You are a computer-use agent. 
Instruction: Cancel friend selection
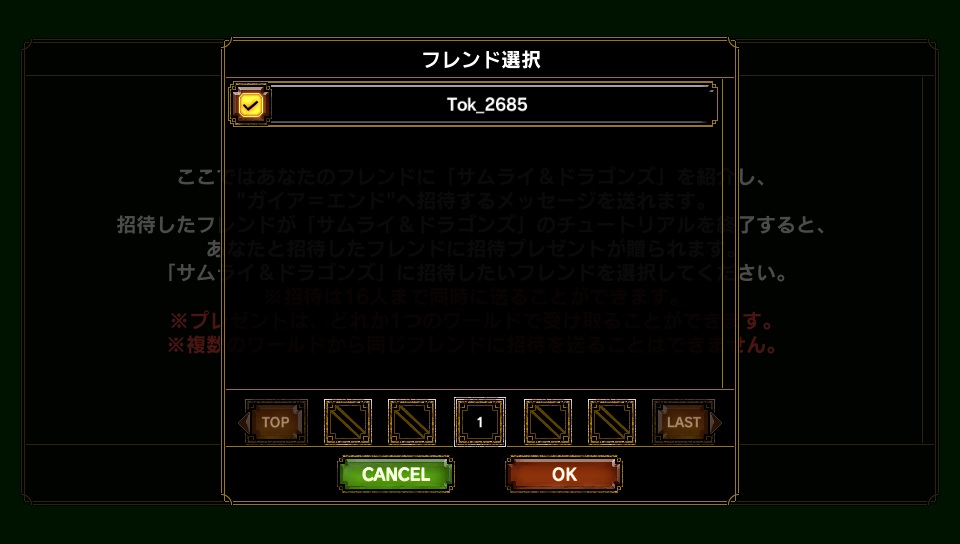[396, 474]
